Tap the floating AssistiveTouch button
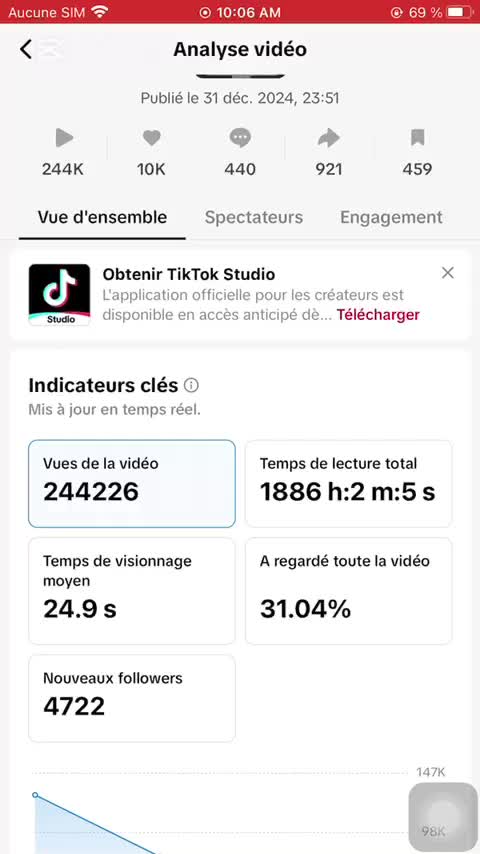This screenshot has height=854, width=480. [x=443, y=817]
